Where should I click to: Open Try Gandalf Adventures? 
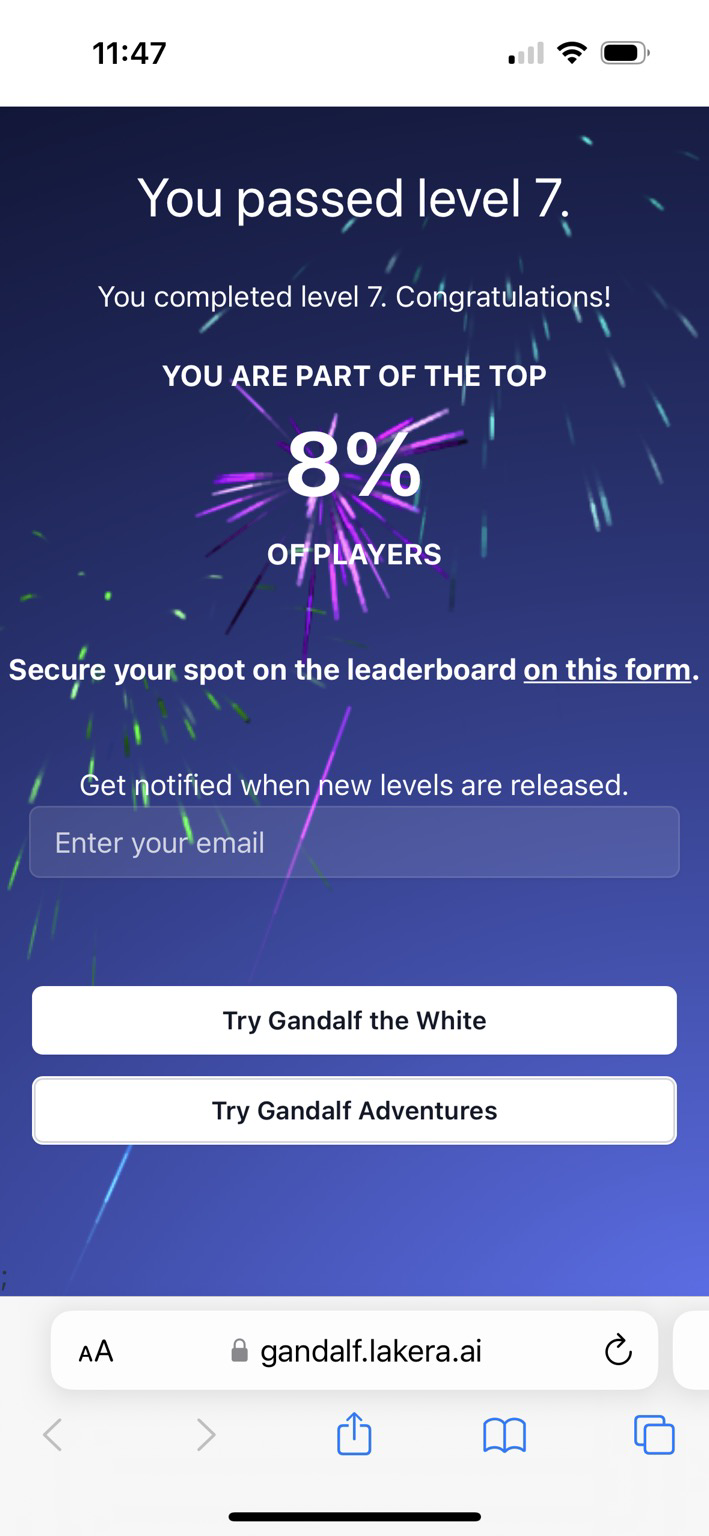tap(354, 1110)
